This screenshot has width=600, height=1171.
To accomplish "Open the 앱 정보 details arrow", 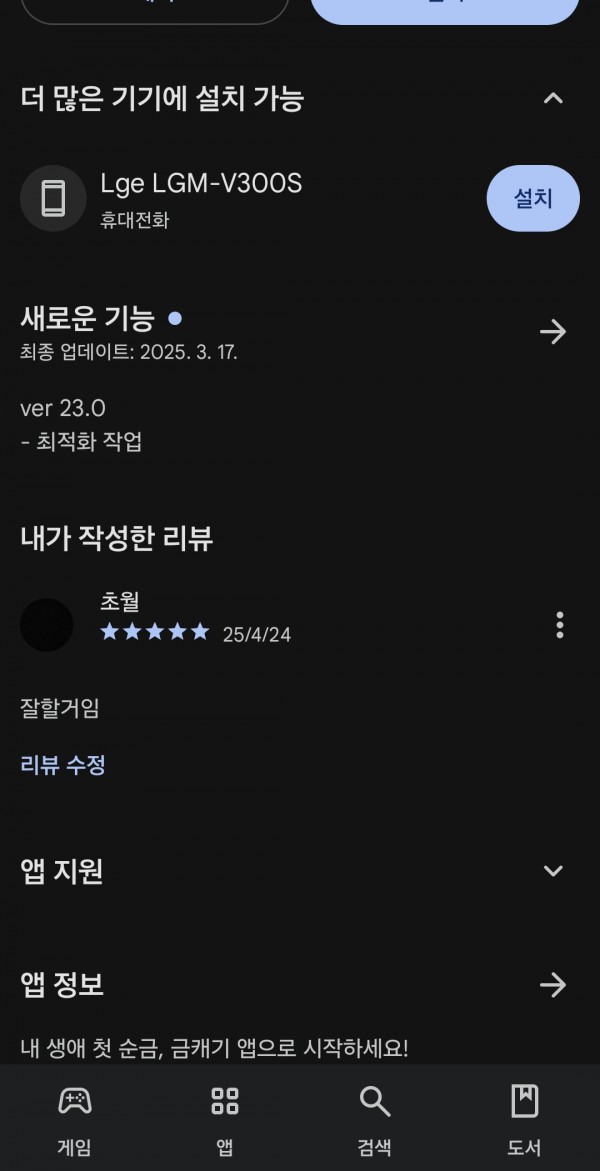I will pos(553,985).
